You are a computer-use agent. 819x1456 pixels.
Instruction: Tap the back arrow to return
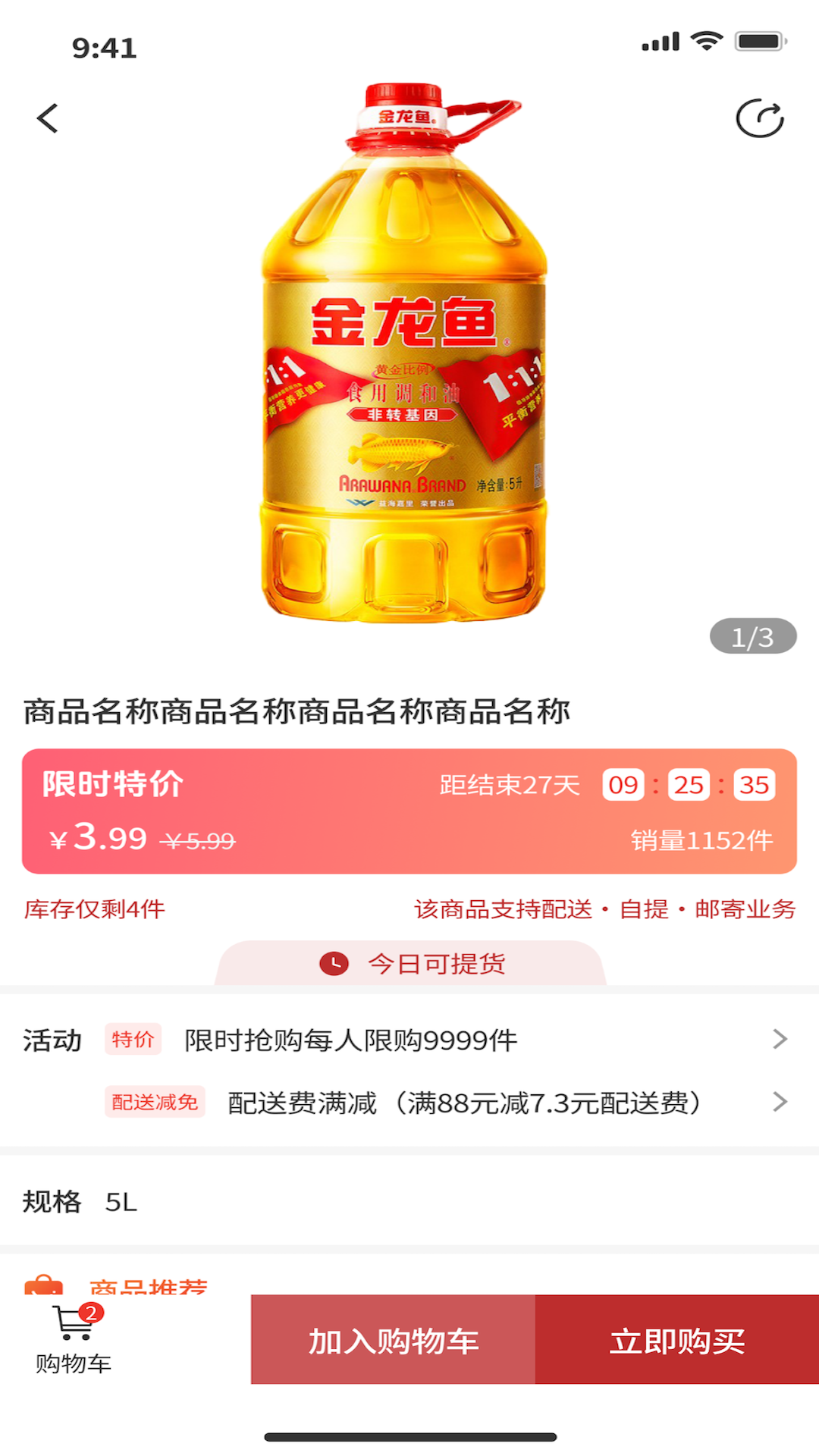pos(47,118)
